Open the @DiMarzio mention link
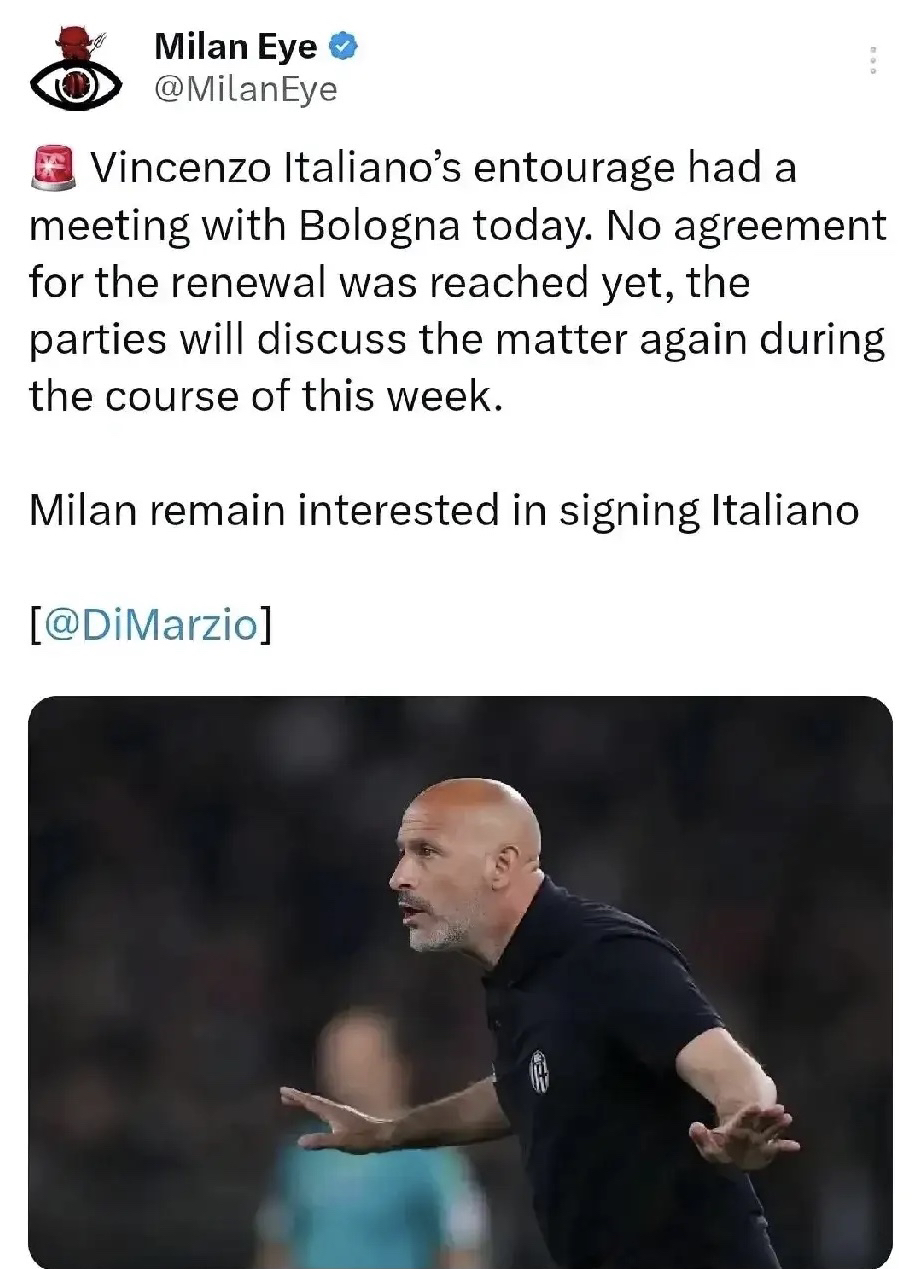Viewport: 921px width, 1269px height. pos(150,628)
